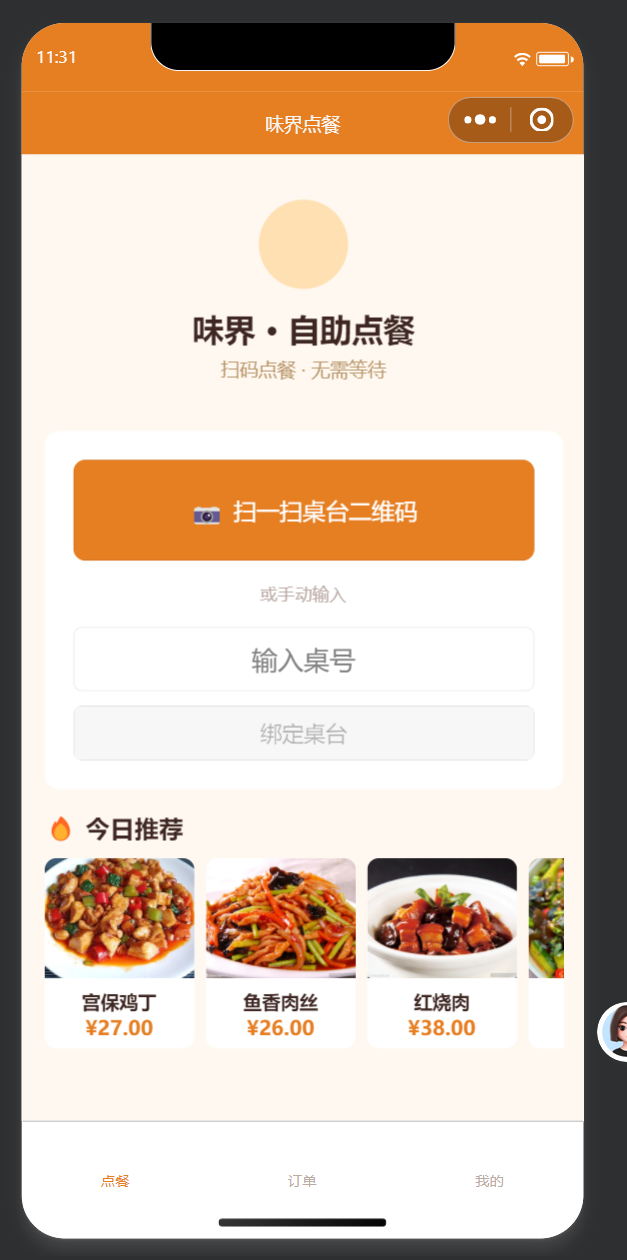The width and height of the screenshot is (627, 1260).
Task: Open the mini program overflow menu
Action: (x=480, y=120)
